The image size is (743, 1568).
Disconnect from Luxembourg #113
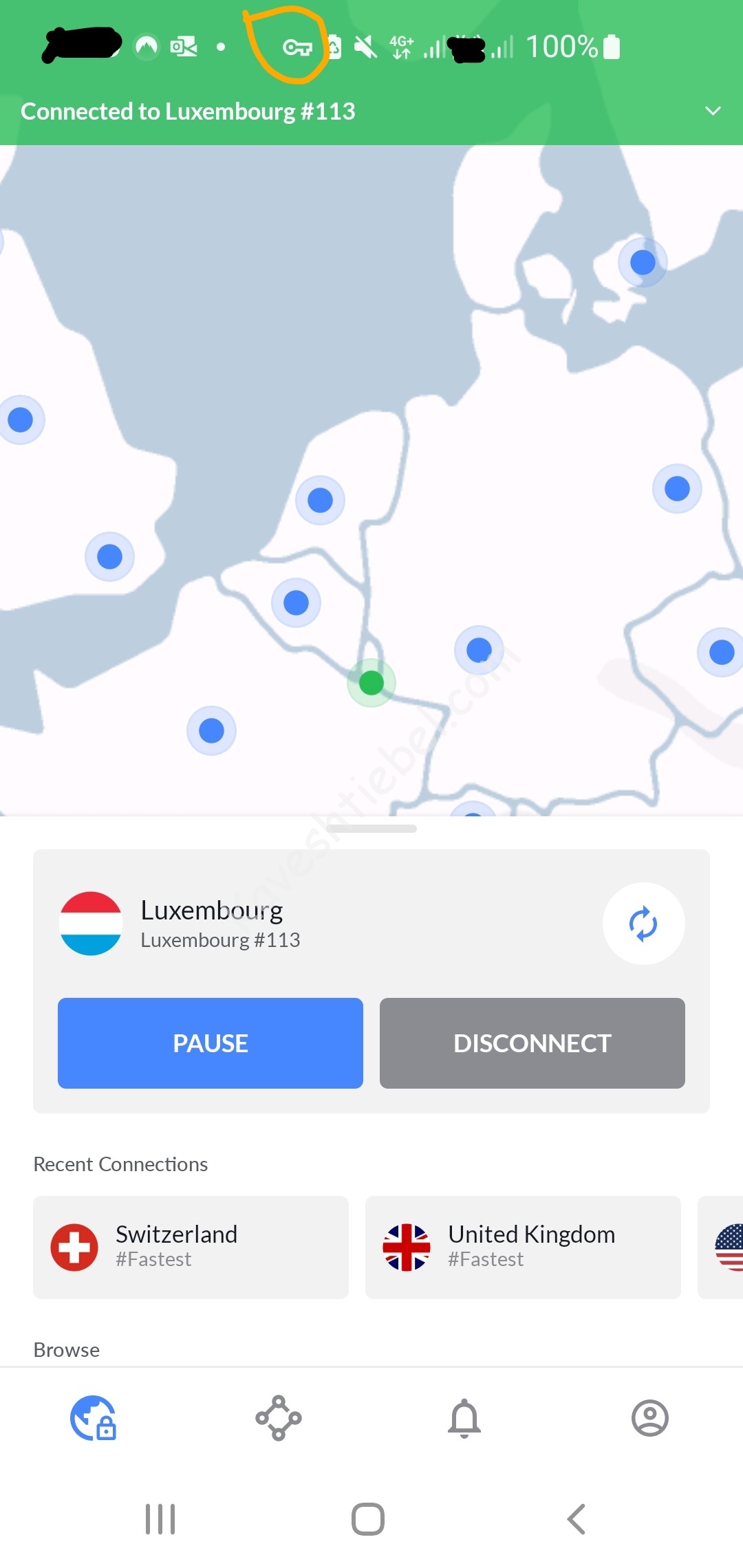(x=532, y=1043)
